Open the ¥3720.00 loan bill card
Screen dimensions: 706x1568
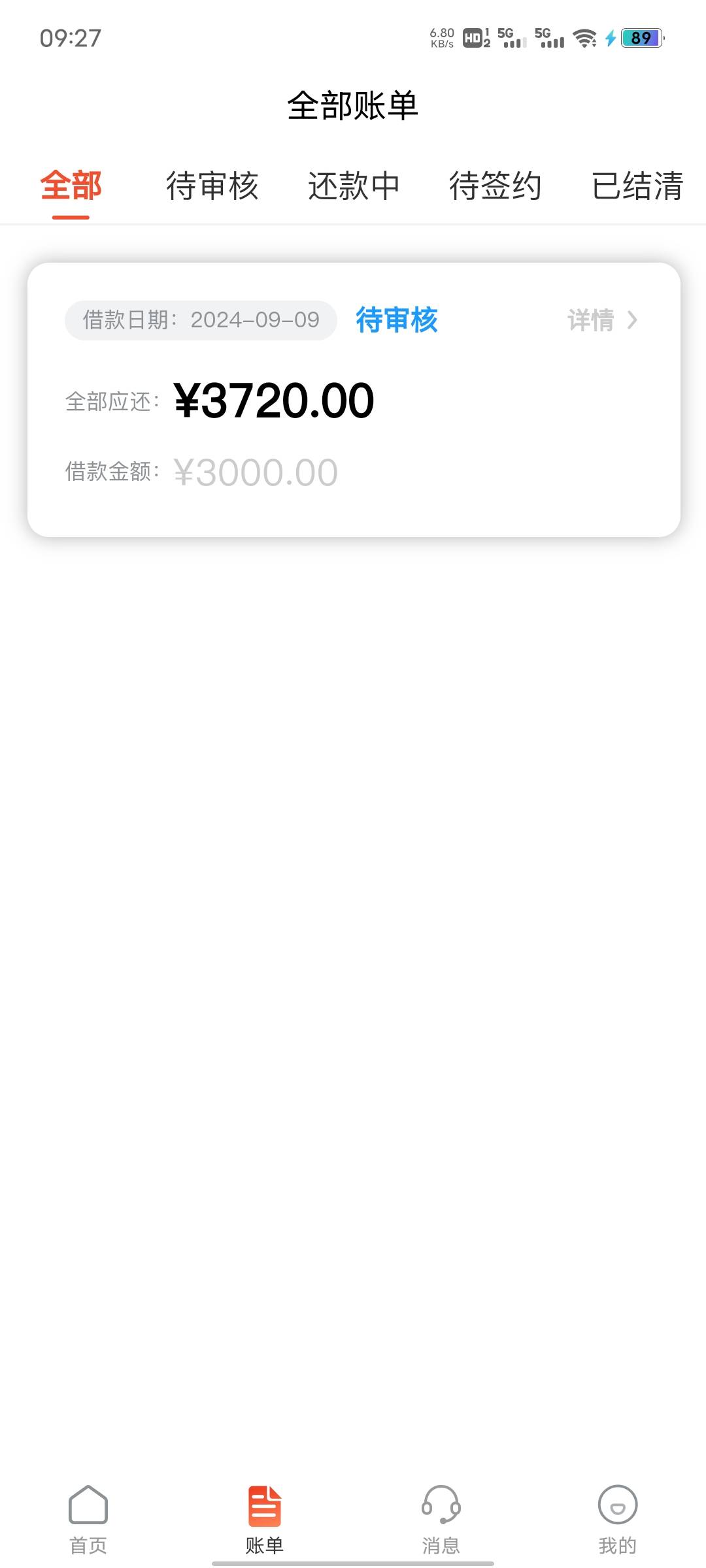click(353, 425)
